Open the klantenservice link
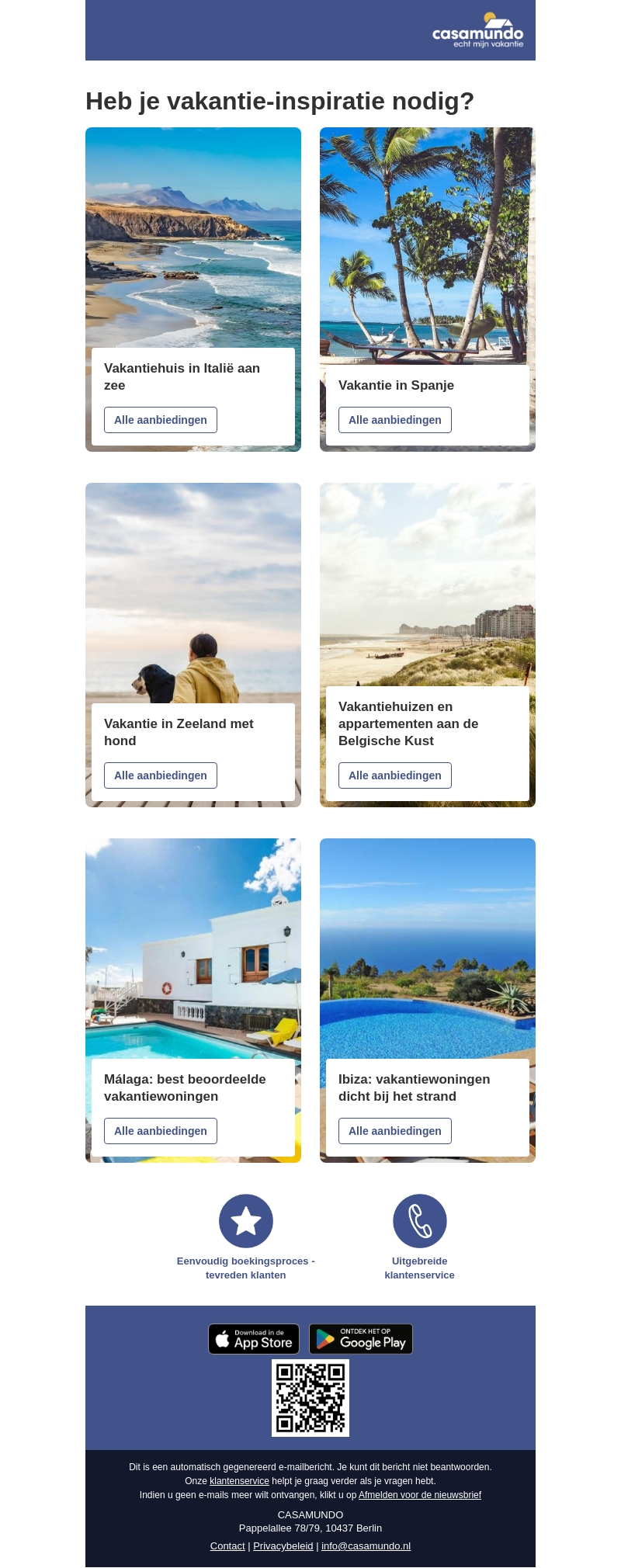Image resolution: width=621 pixels, height=1568 pixels. (x=239, y=1481)
